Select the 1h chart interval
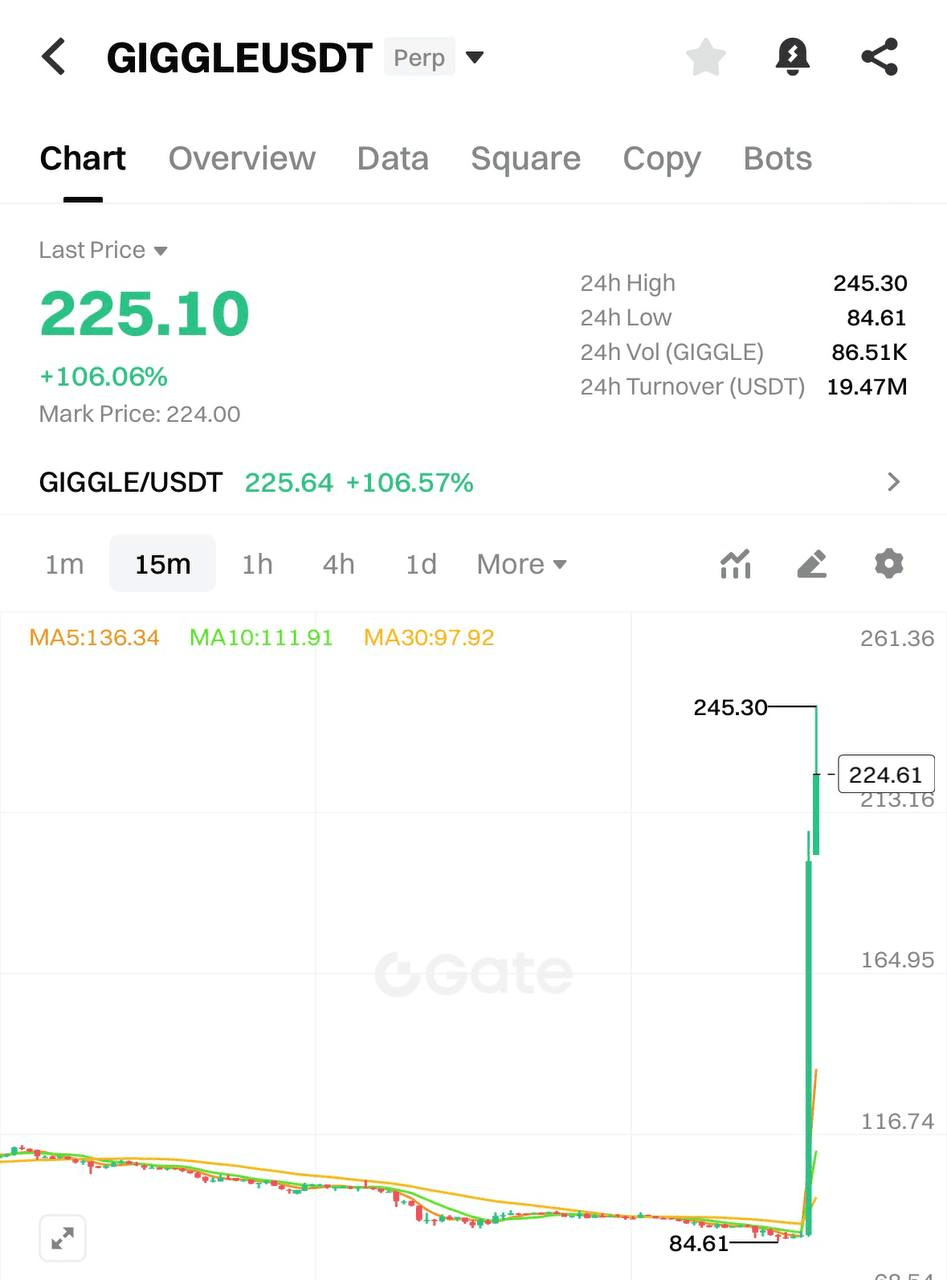 (x=257, y=564)
